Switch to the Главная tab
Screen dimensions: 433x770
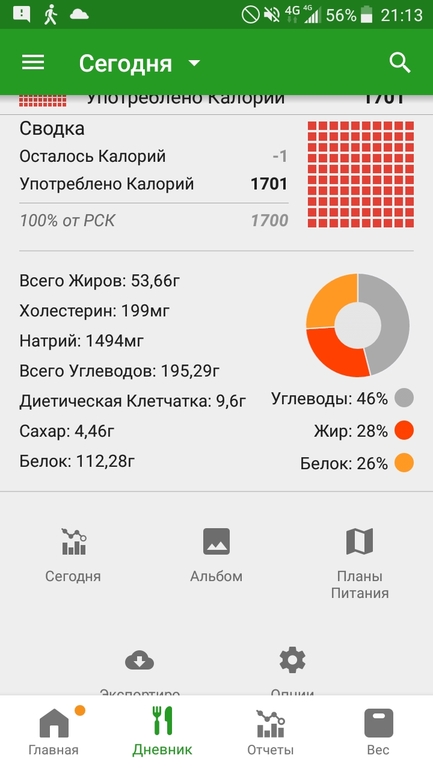pyautogui.click(x=54, y=731)
